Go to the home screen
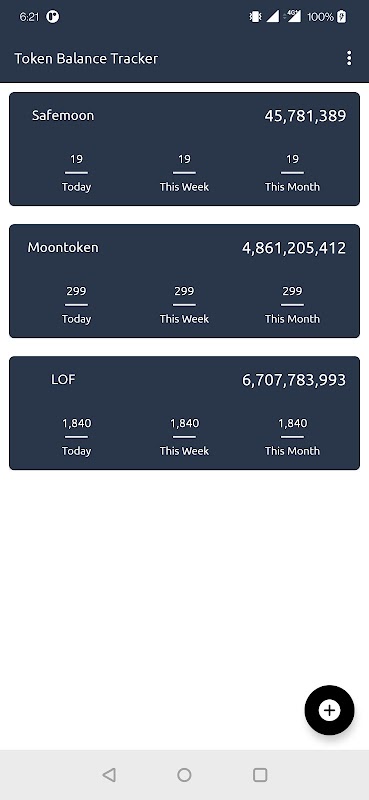Image resolution: width=369 pixels, height=800 pixels. pos(184,775)
